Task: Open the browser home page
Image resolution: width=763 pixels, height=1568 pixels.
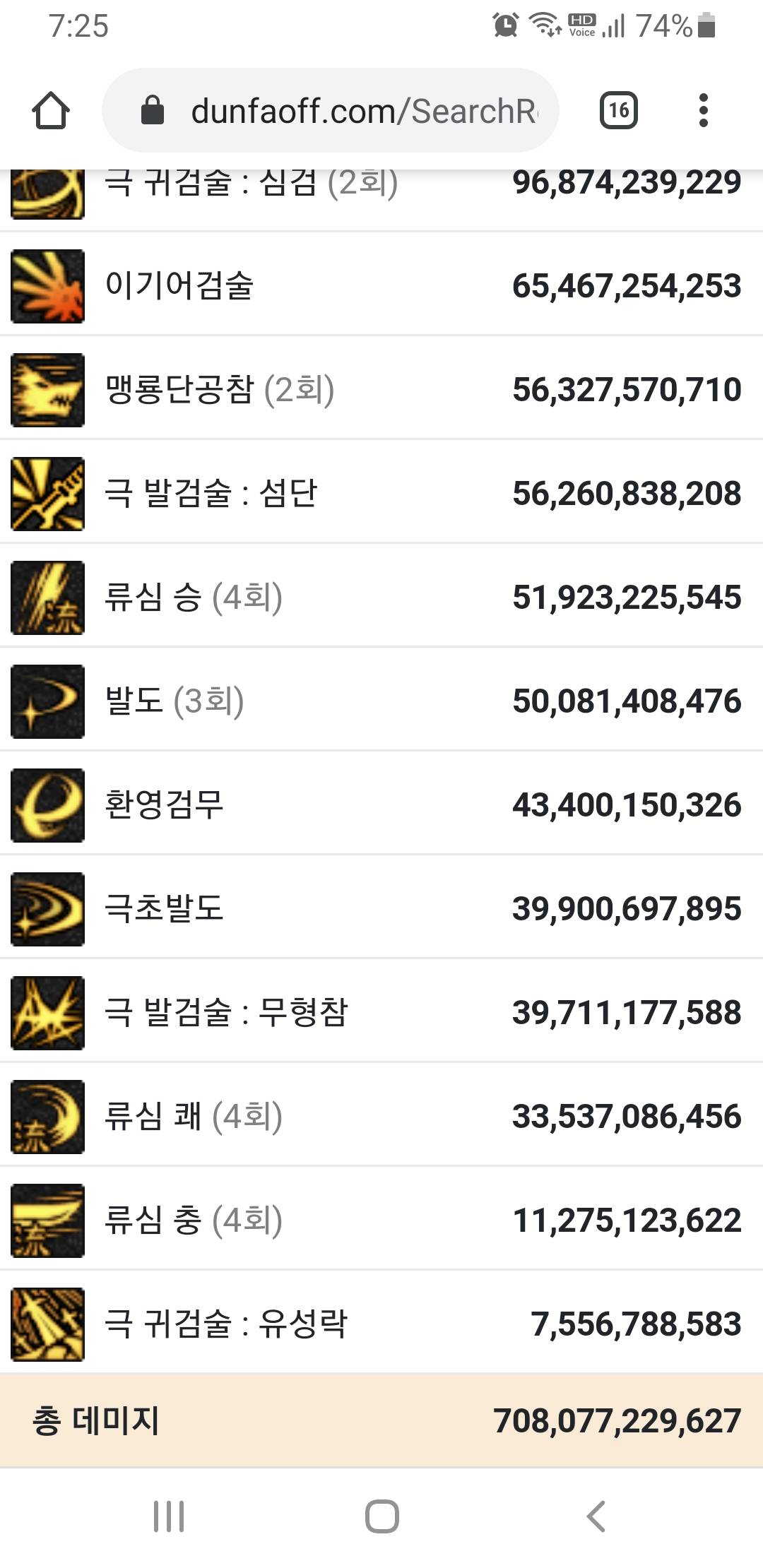Action: coord(51,111)
